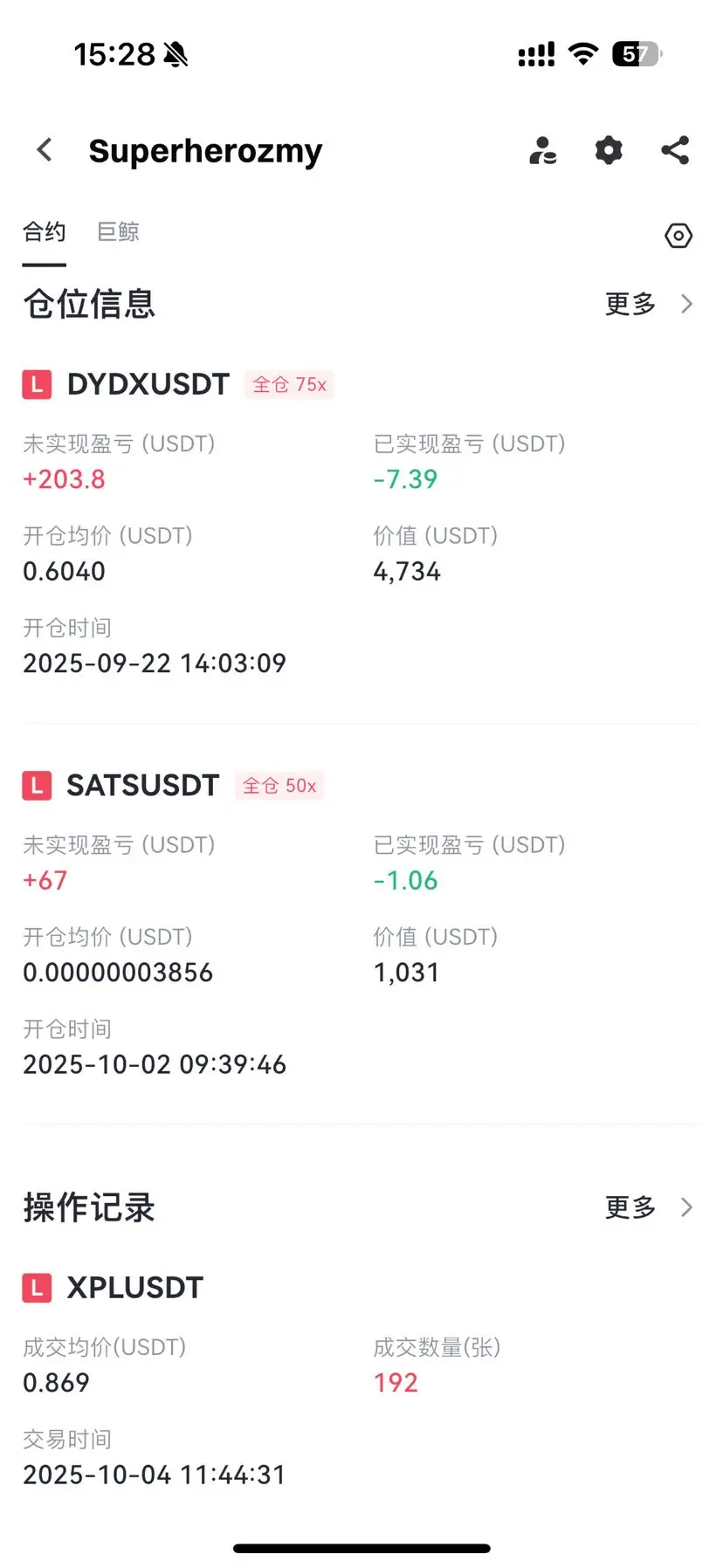
Task: Switch to the 巨鲸 tab
Action: (118, 232)
